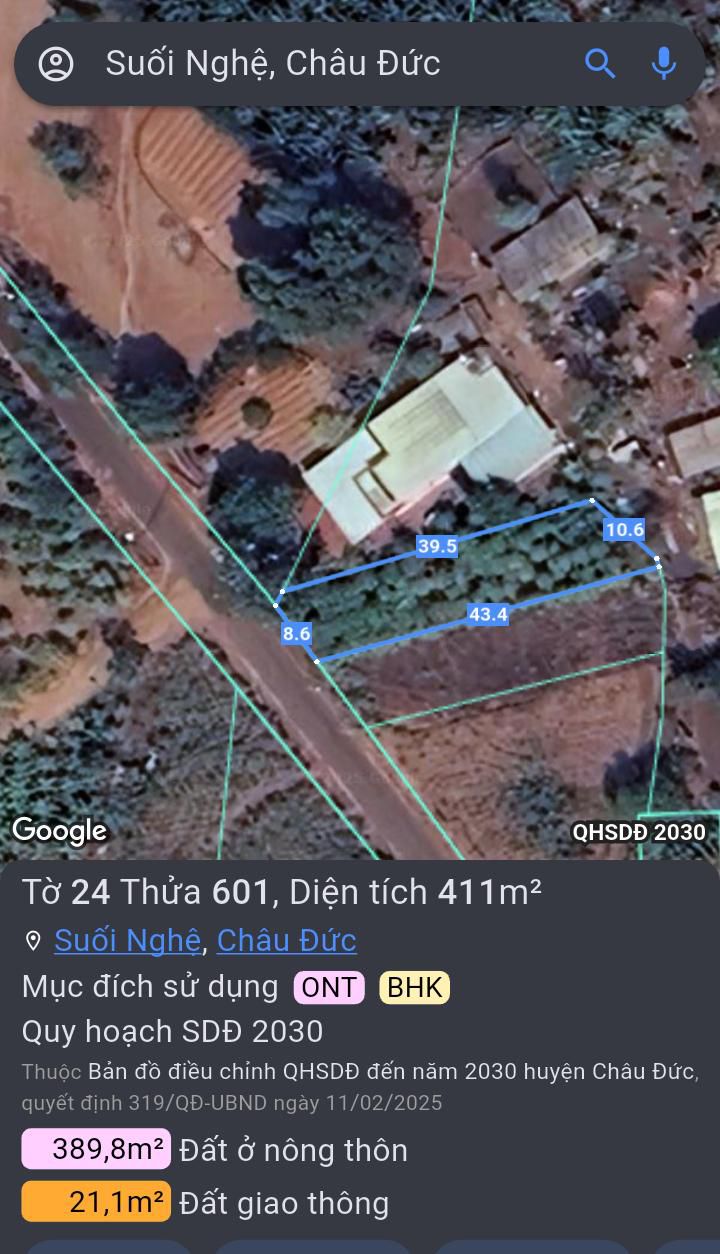Select the ONT land use chip
The image size is (720, 1254).
328,988
